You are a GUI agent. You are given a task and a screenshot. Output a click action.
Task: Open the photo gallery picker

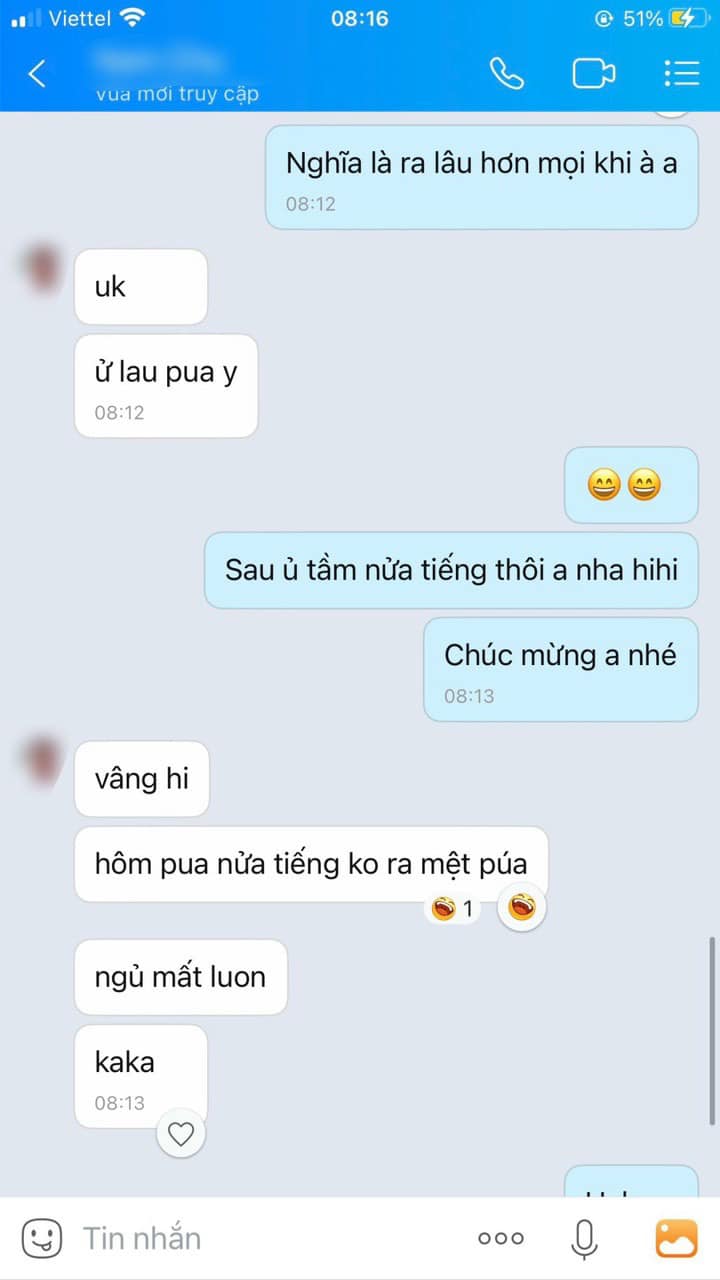pos(676,1238)
